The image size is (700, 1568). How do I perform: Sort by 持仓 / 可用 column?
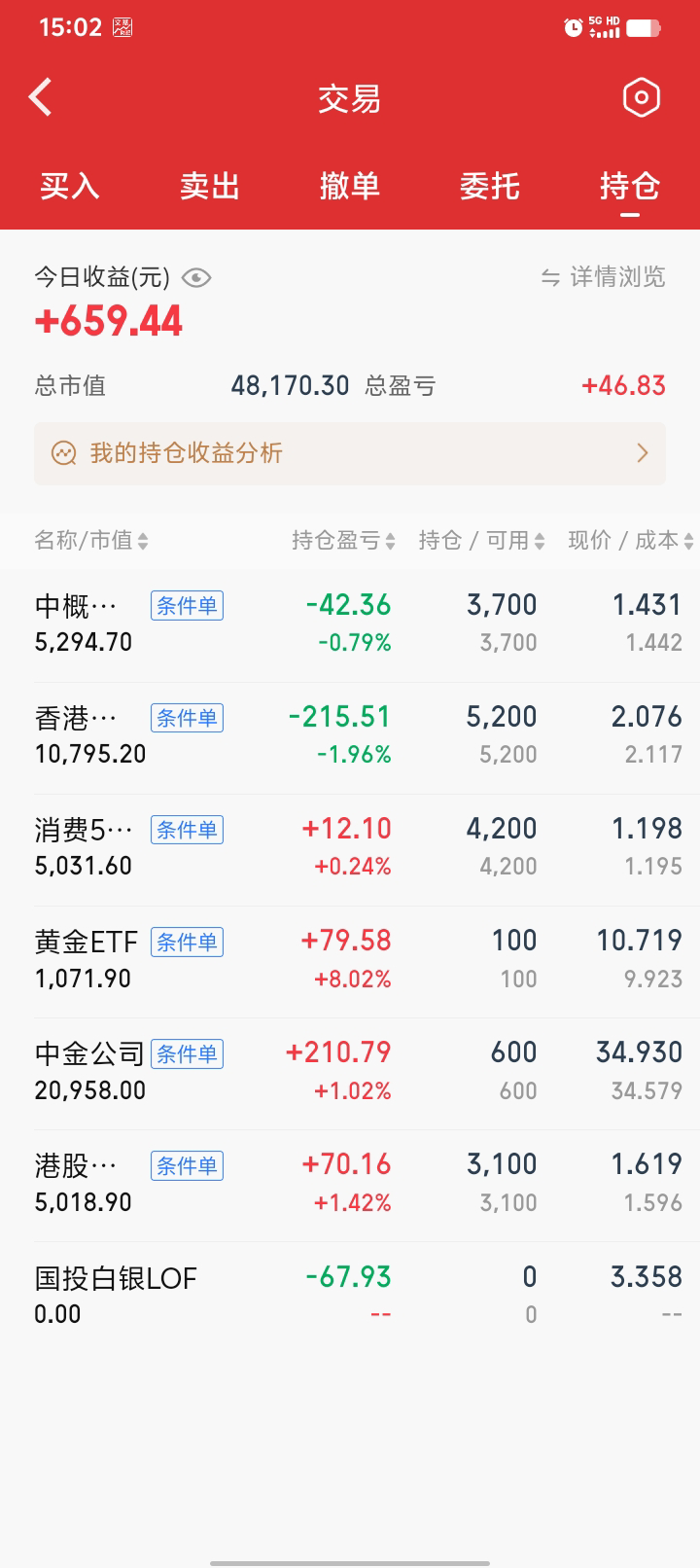[481, 541]
